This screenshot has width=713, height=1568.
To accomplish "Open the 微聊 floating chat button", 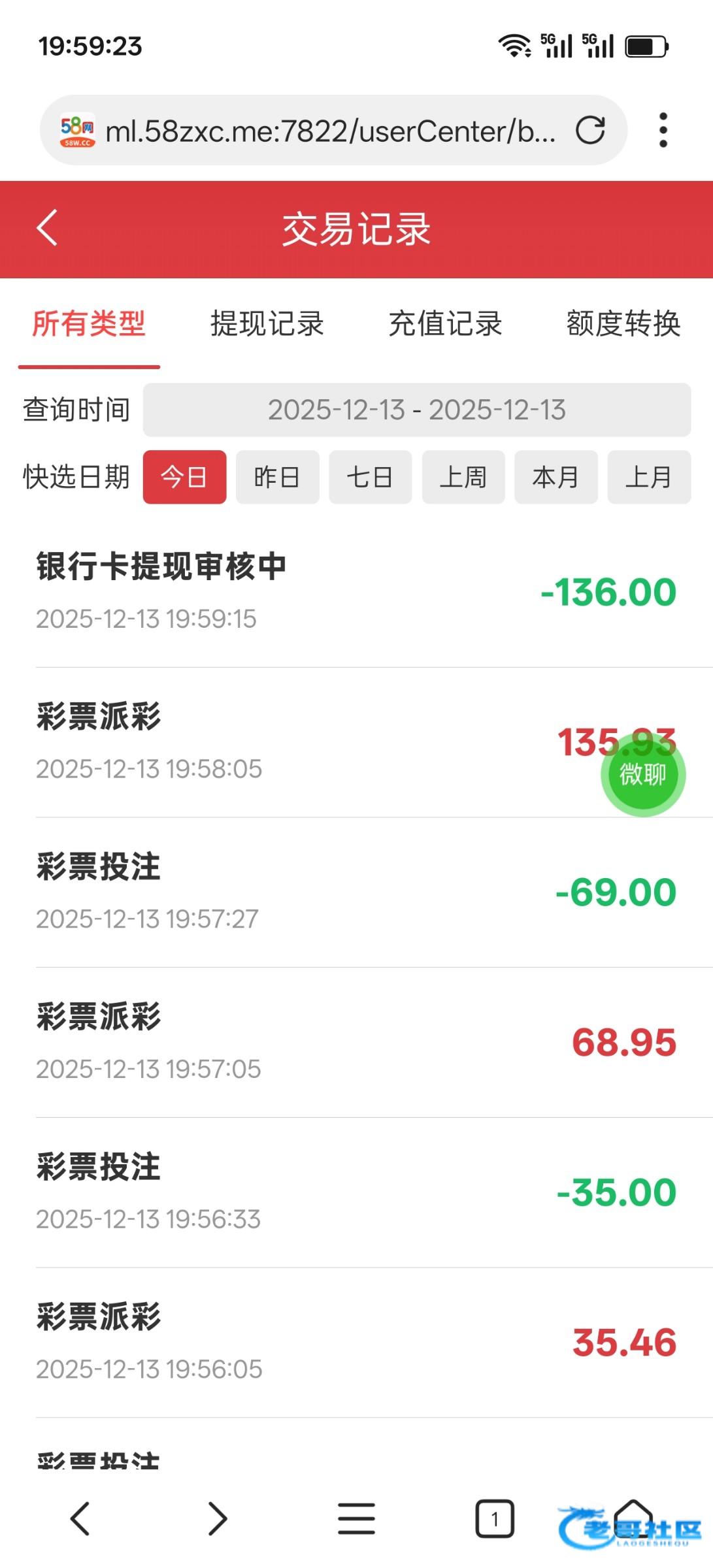I will pos(642,775).
